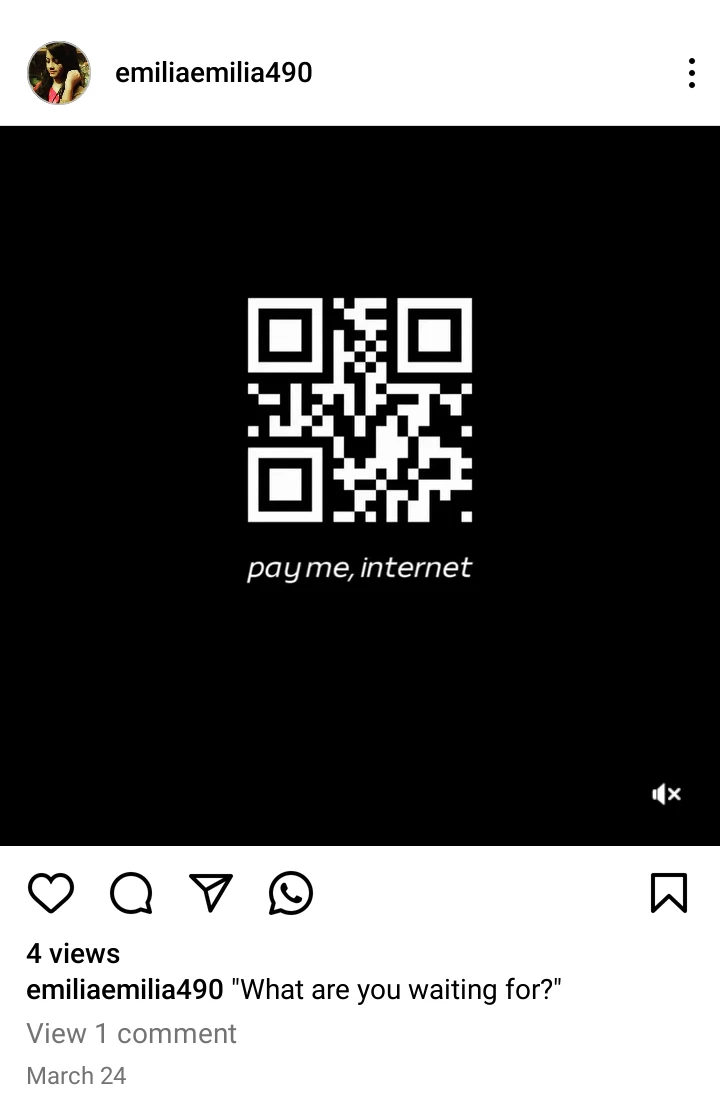Share the post to WhatsApp
The height and width of the screenshot is (1095, 720).
291,892
